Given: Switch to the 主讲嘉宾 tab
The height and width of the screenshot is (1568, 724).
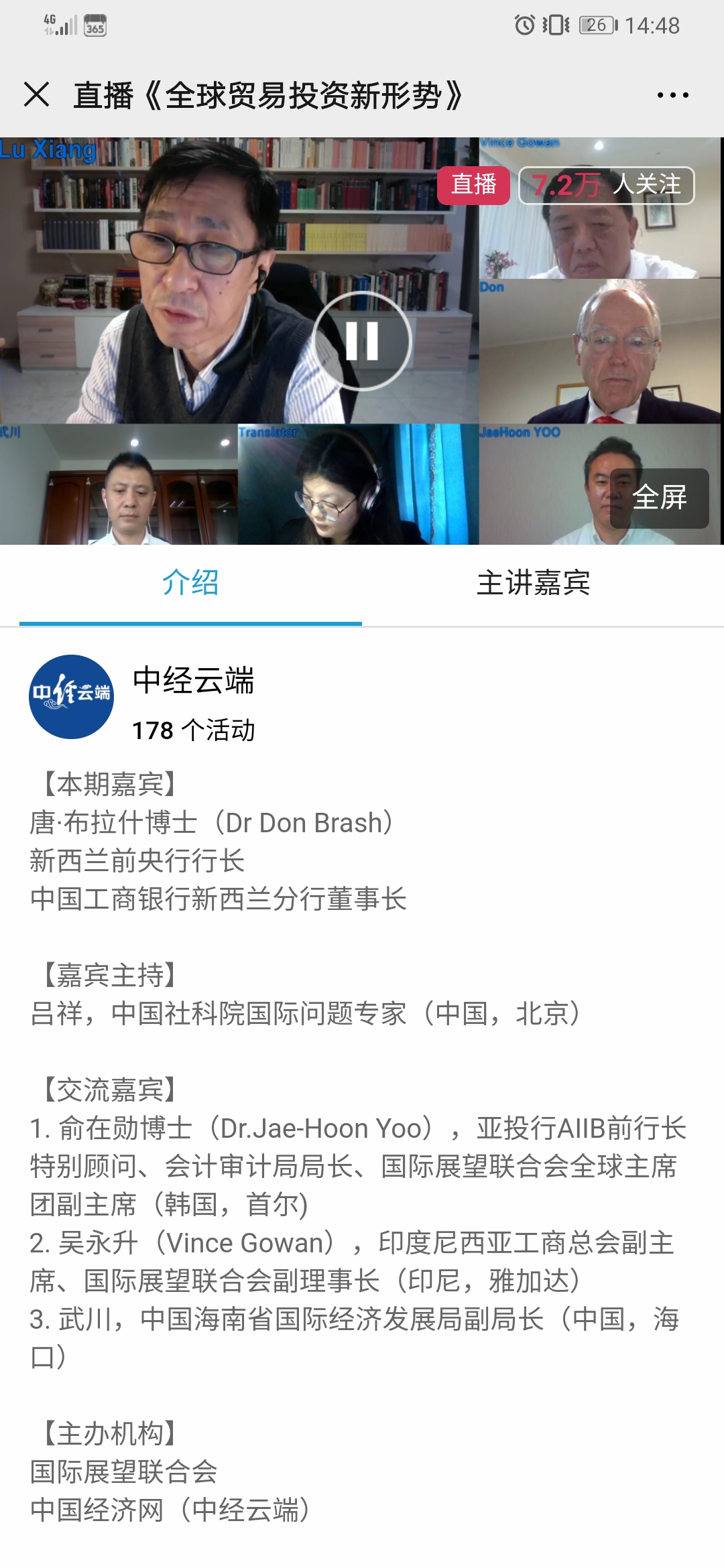Looking at the screenshot, I should click(533, 582).
